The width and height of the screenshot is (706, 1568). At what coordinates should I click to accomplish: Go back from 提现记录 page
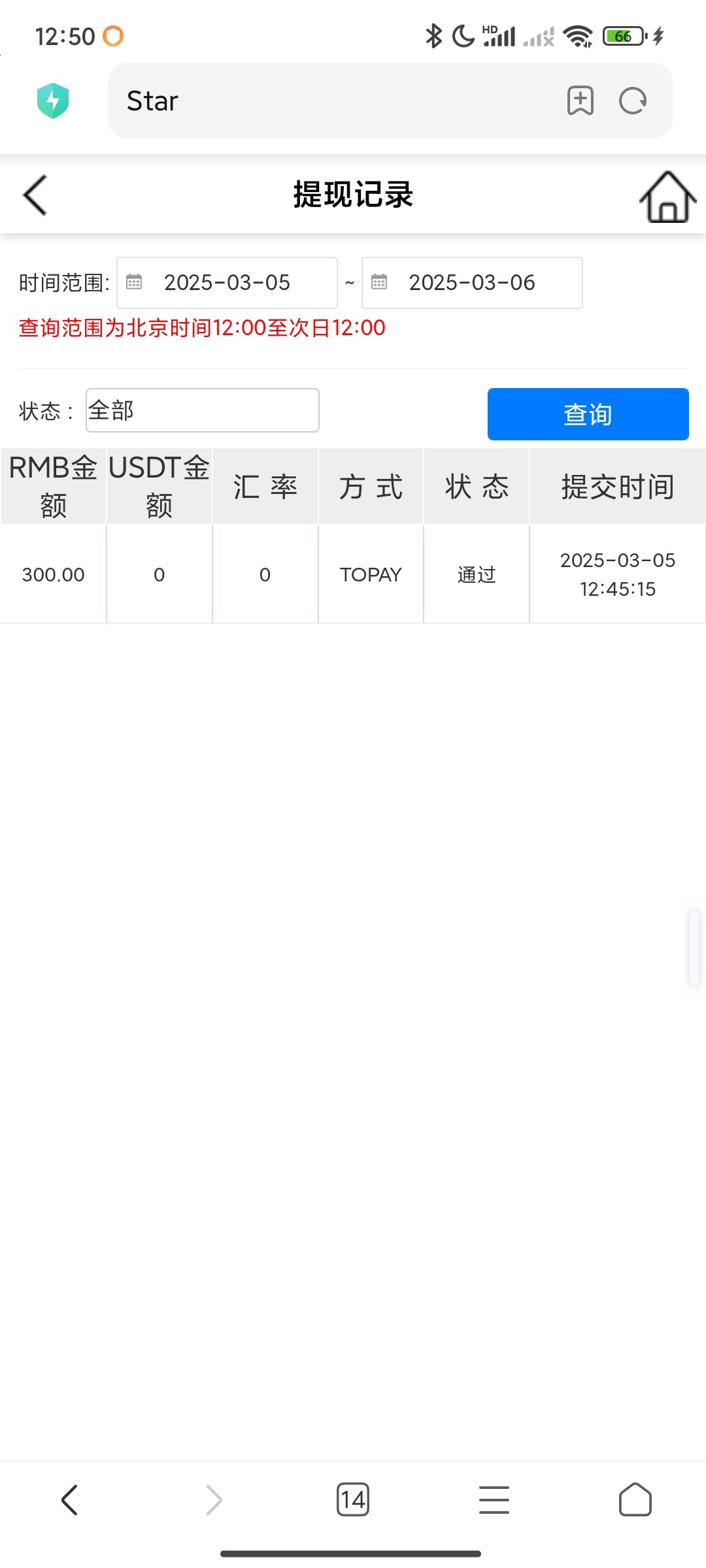[x=35, y=195]
